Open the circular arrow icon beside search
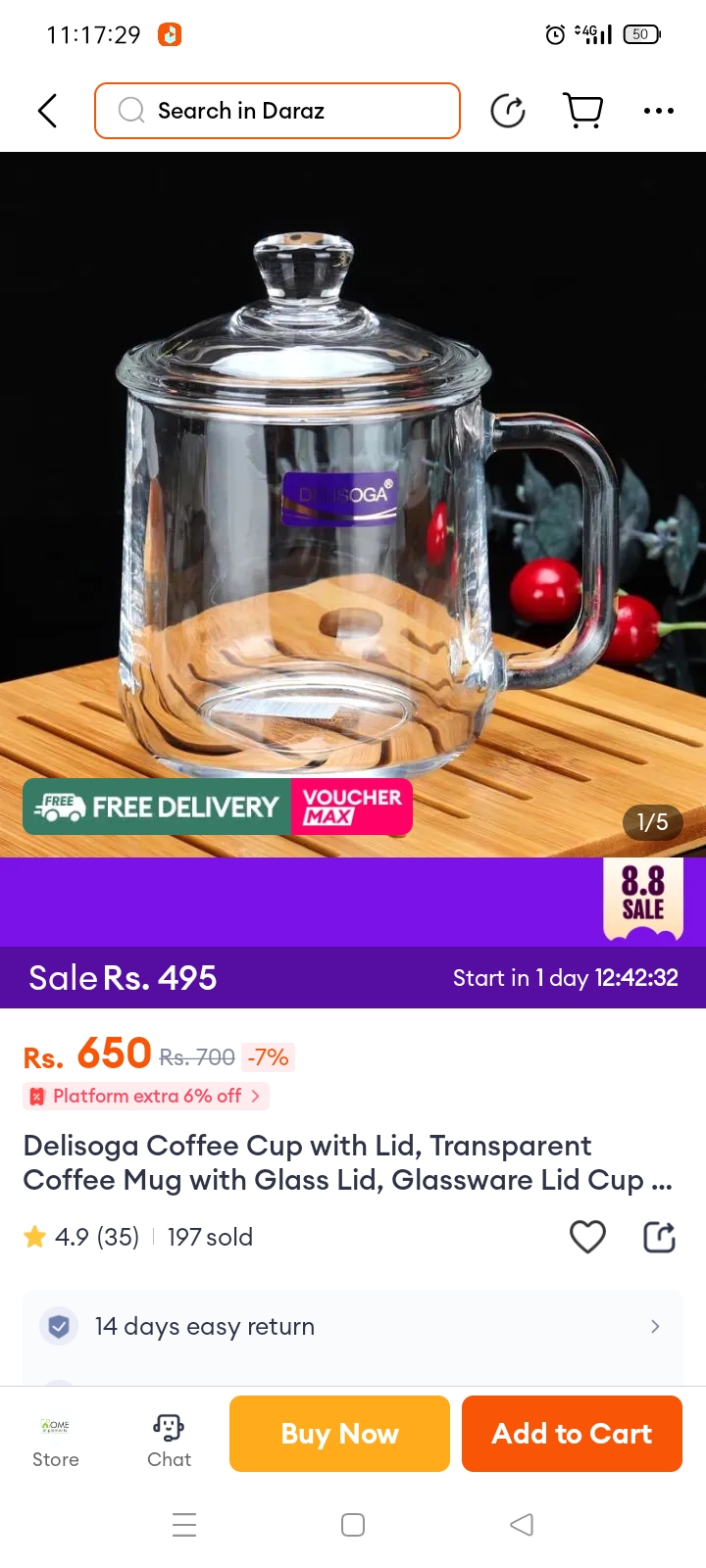The width and height of the screenshot is (706, 1568). click(507, 111)
